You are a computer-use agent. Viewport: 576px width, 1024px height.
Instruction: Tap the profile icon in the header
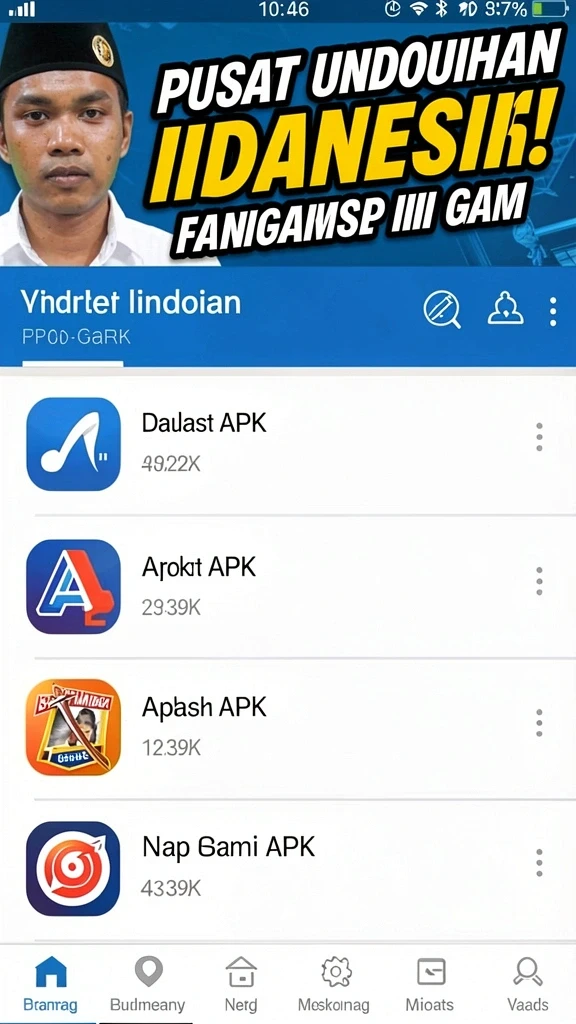pyautogui.click(x=506, y=310)
